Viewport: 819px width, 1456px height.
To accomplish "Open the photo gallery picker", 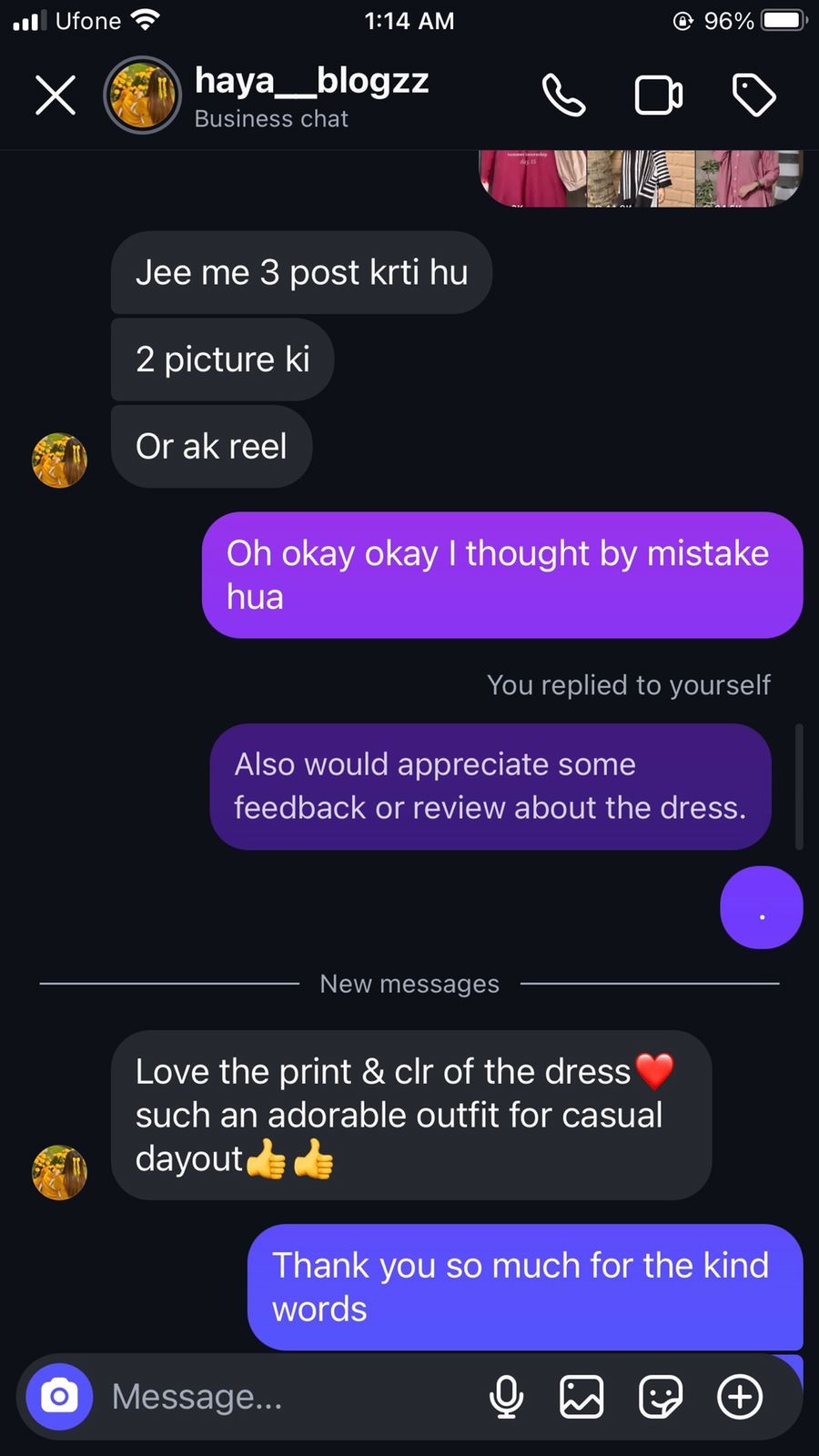I will click(x=581, y=1397).
